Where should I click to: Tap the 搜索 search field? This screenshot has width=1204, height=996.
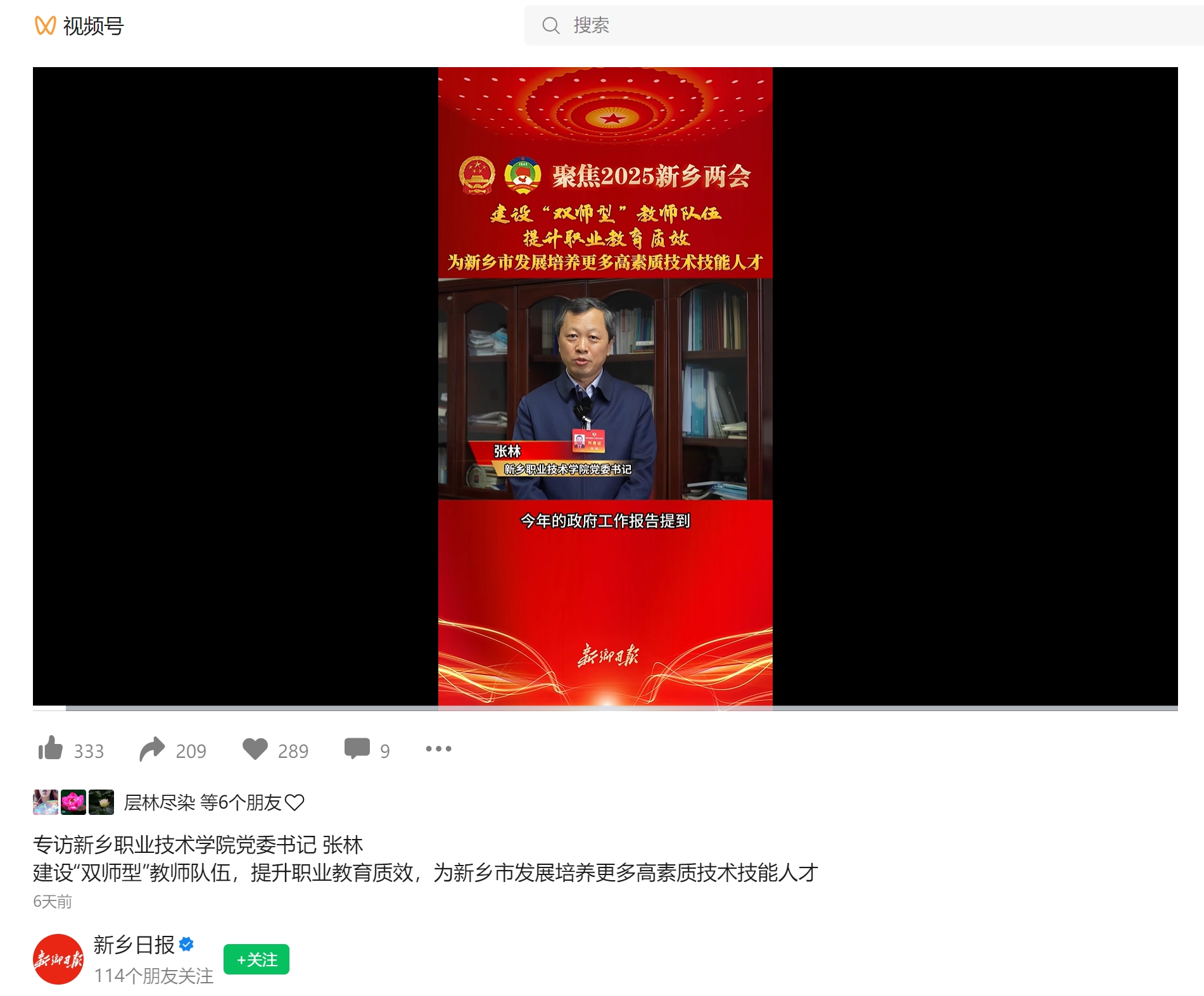point(823,25)
